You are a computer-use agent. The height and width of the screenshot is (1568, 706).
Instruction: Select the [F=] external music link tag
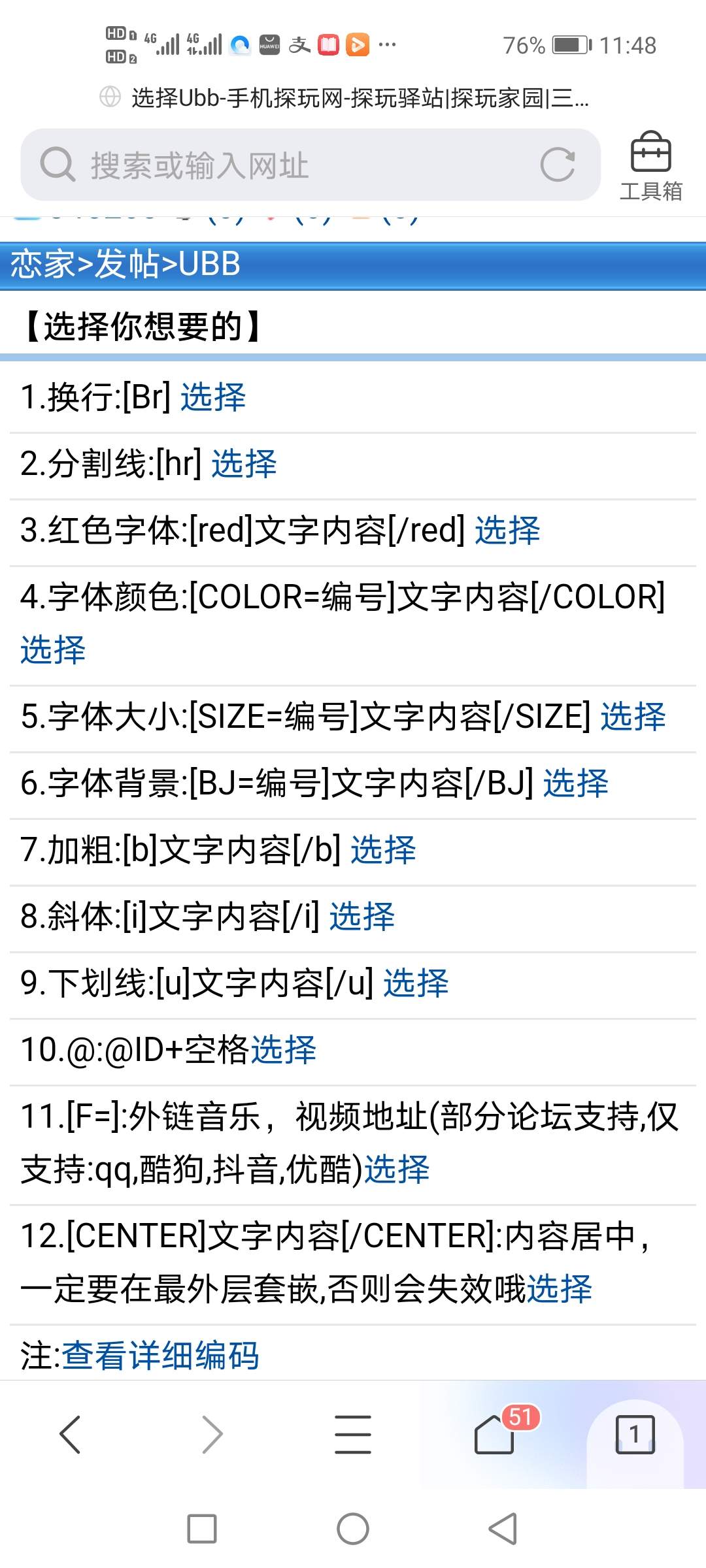click(x=396, y=1169)
